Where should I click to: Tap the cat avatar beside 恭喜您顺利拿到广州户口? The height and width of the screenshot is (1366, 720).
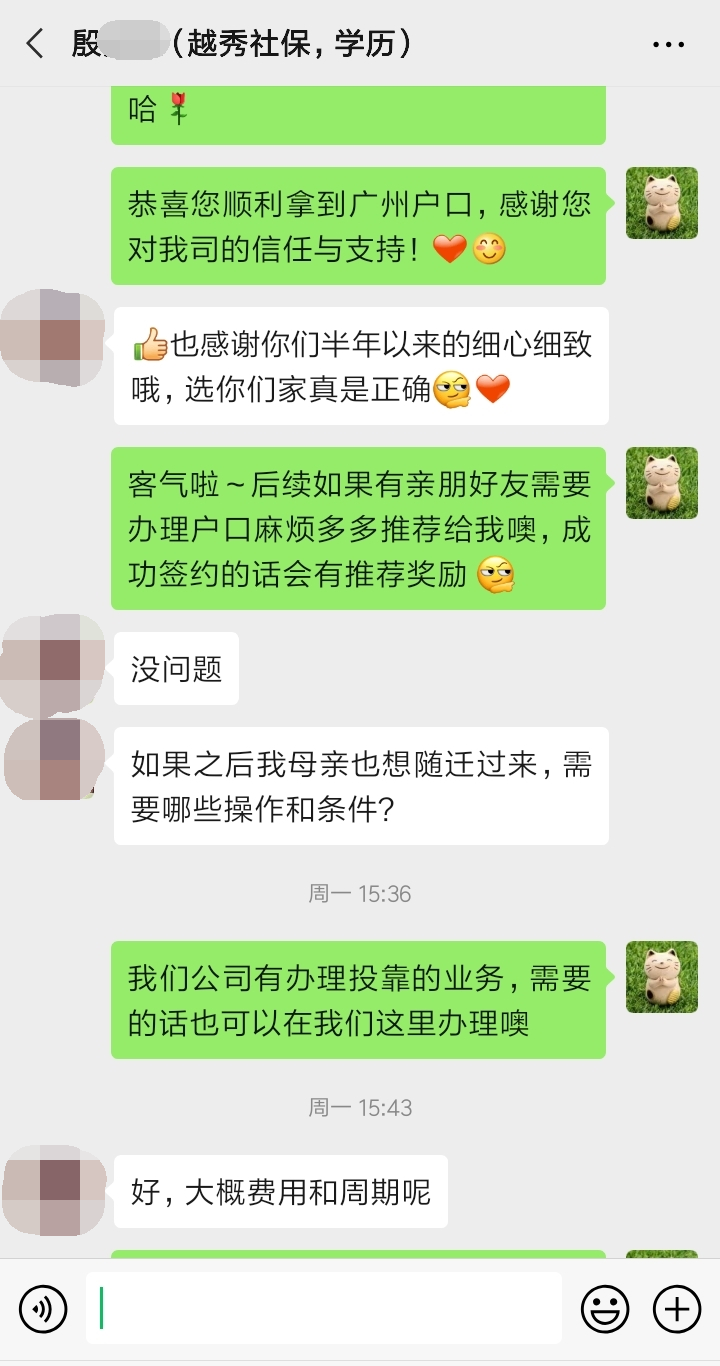661,203
